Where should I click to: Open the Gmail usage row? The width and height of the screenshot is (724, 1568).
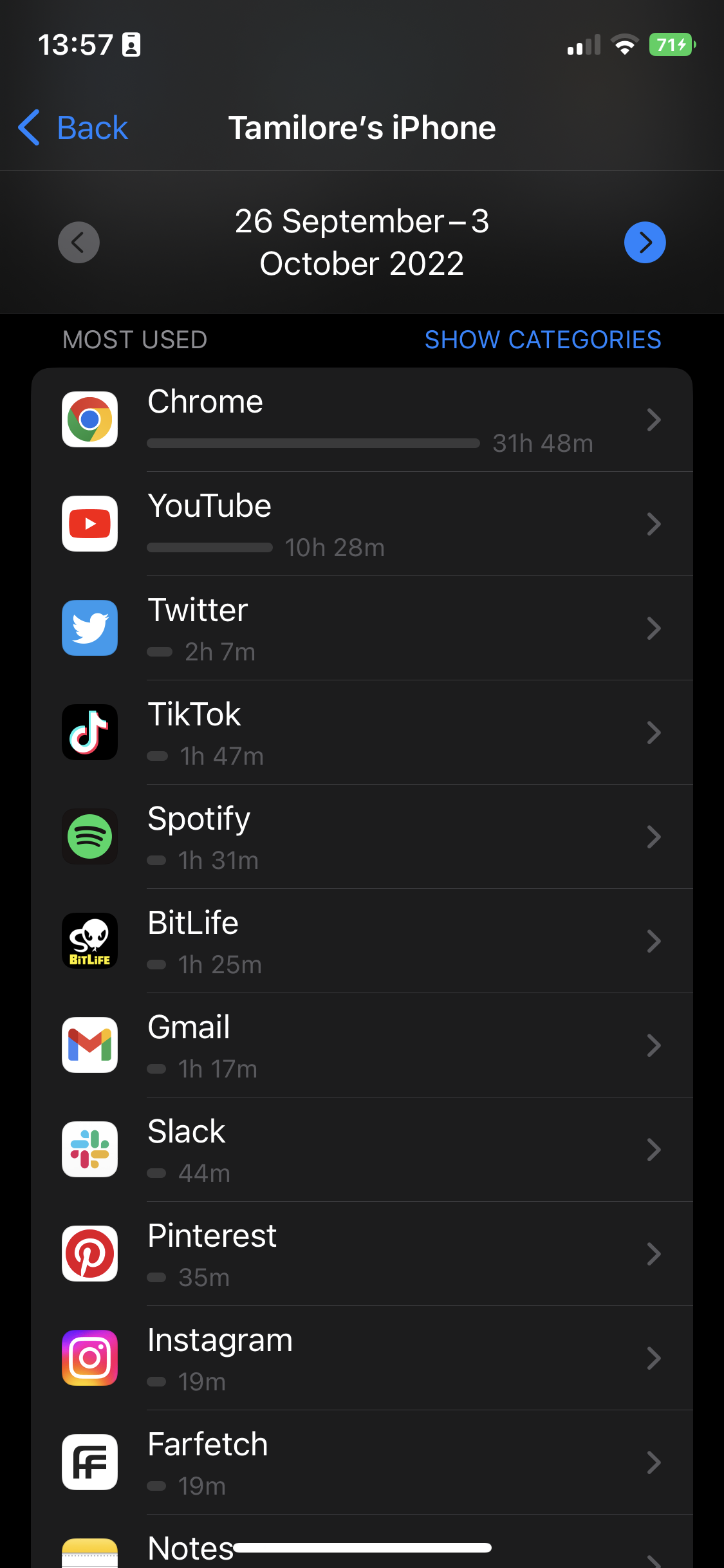(x=362, y=1045)
